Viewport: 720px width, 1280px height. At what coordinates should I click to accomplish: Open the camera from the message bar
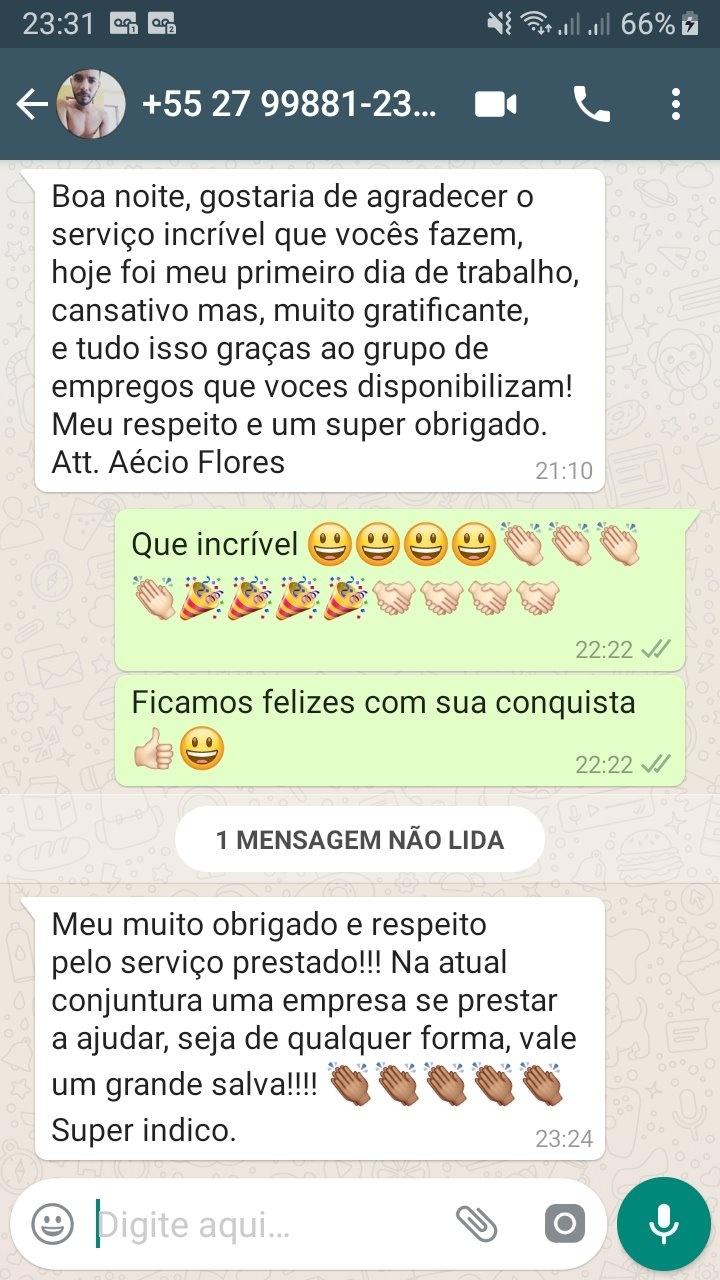point(564,1224)
